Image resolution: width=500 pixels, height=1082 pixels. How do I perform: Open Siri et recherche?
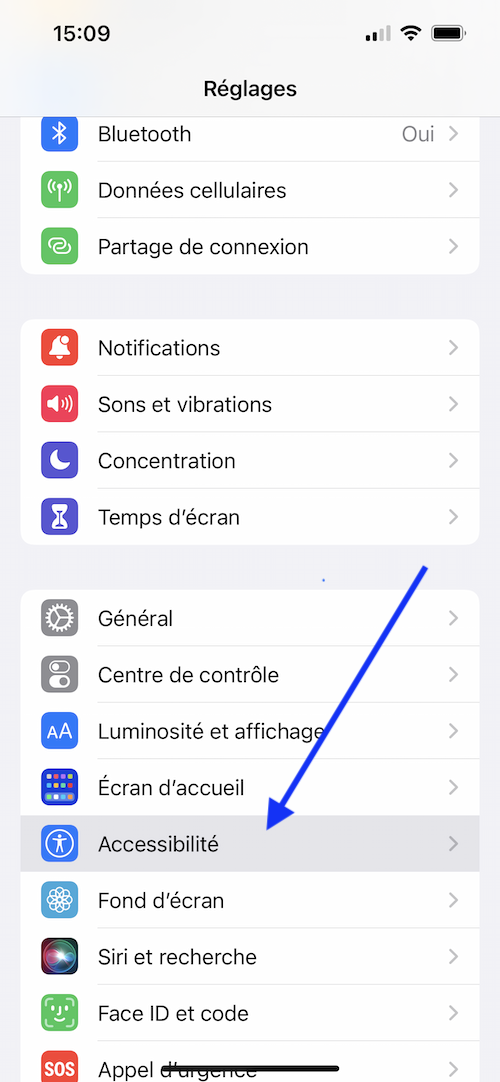tap(250, 957)
